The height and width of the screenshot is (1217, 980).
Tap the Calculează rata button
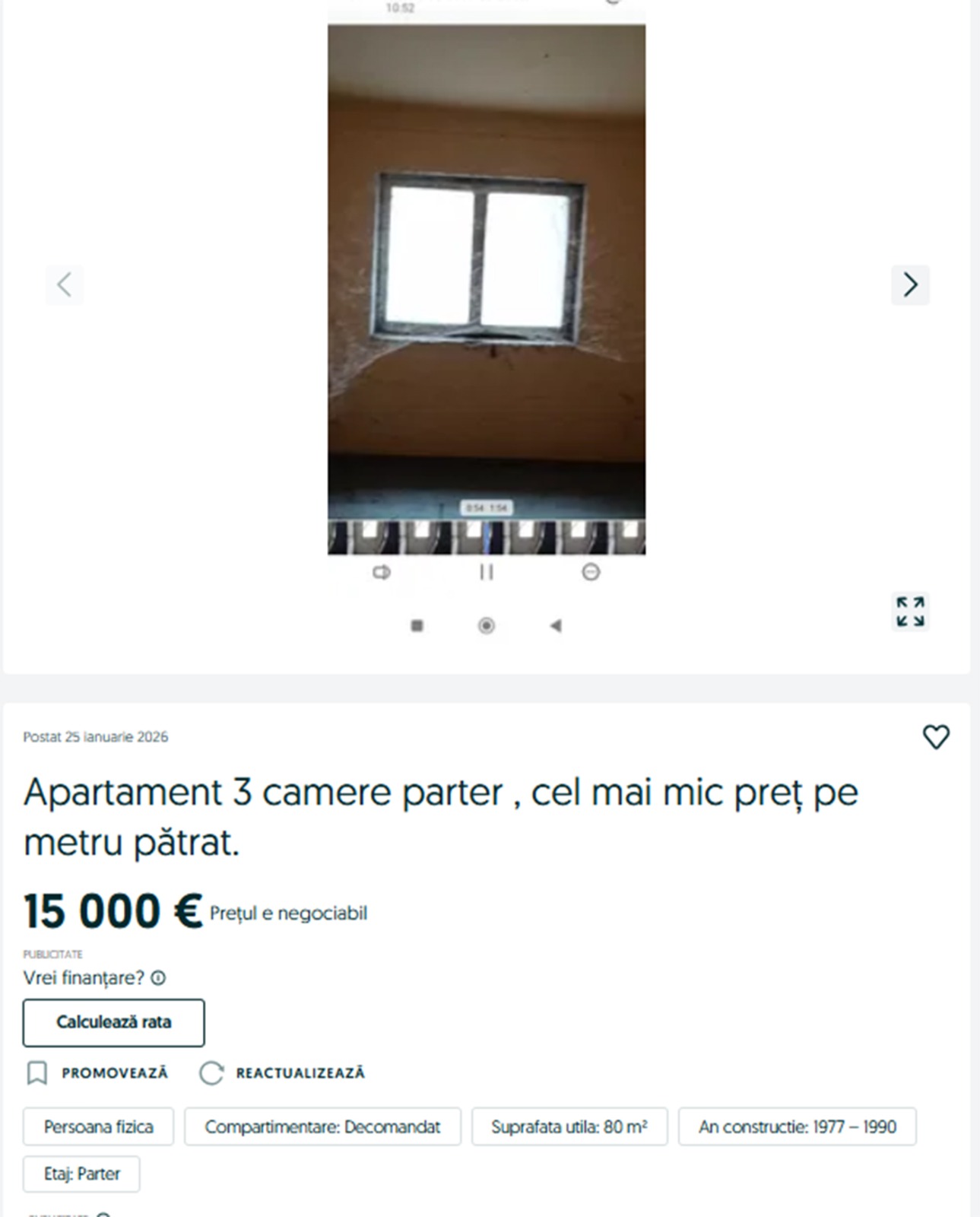[x=113, y=1022]
